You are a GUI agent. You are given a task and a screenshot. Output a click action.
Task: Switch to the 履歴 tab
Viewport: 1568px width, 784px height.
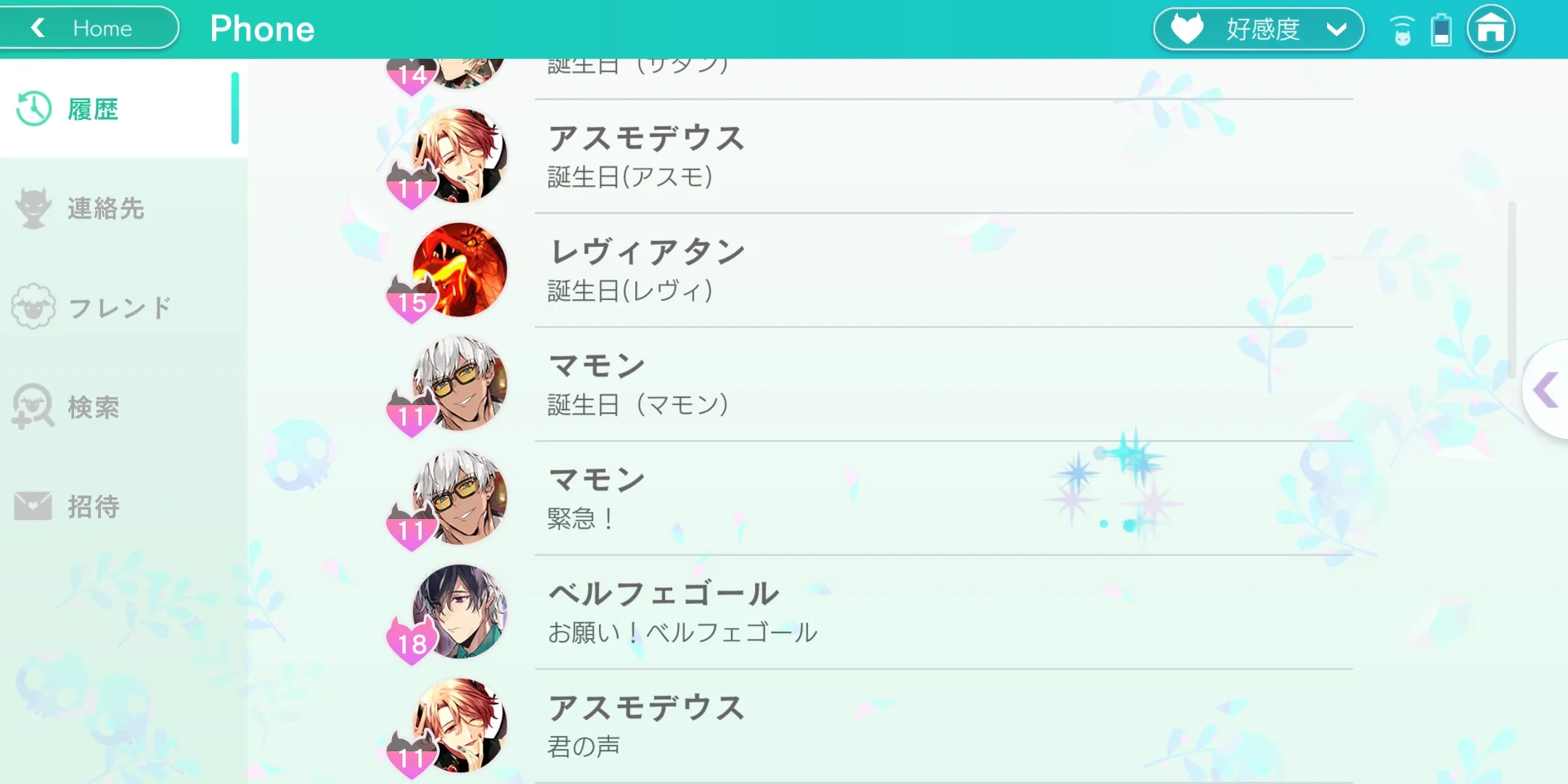click(94, 110)
